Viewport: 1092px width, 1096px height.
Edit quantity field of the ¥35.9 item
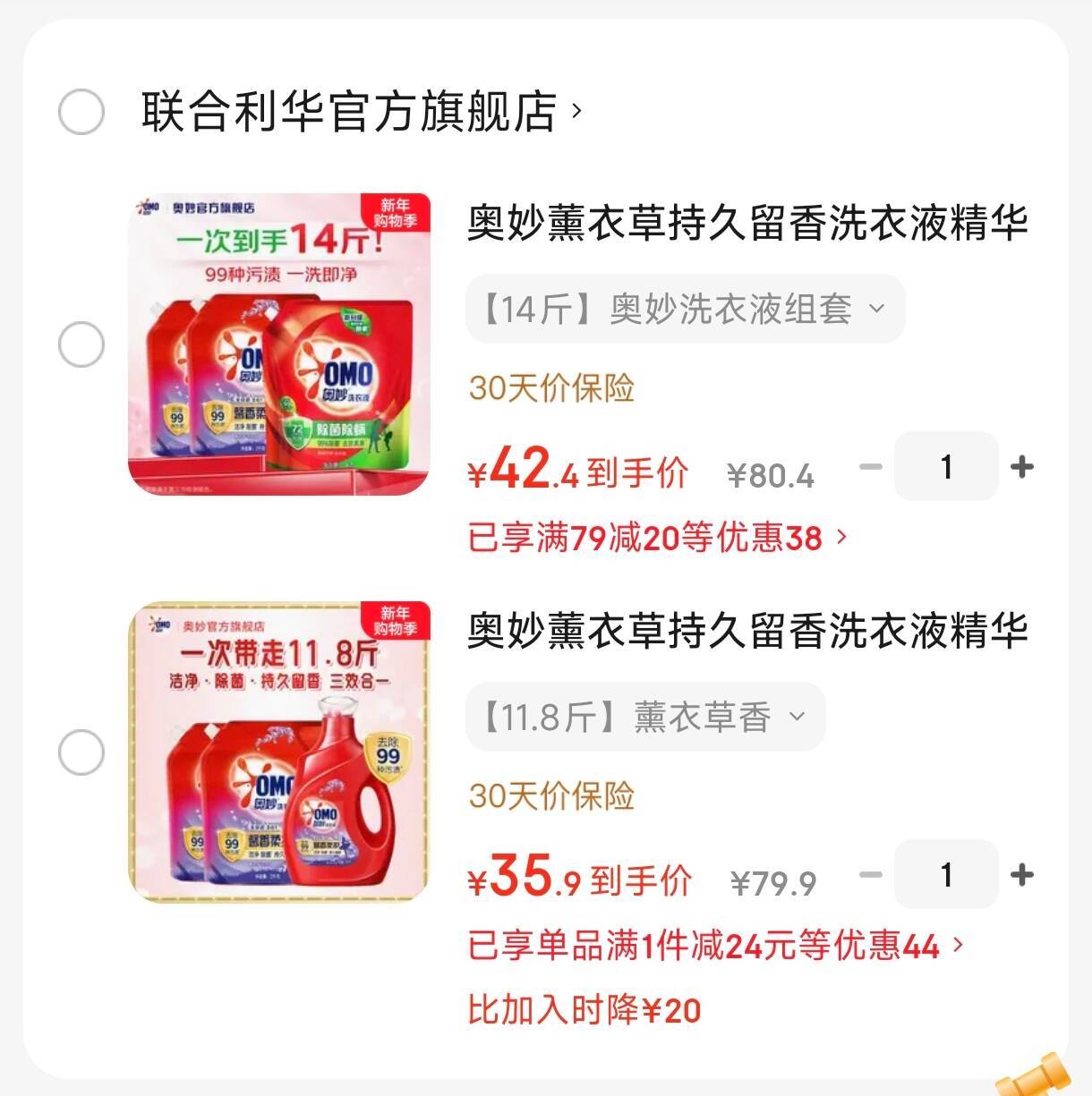(x=946, y=874)
